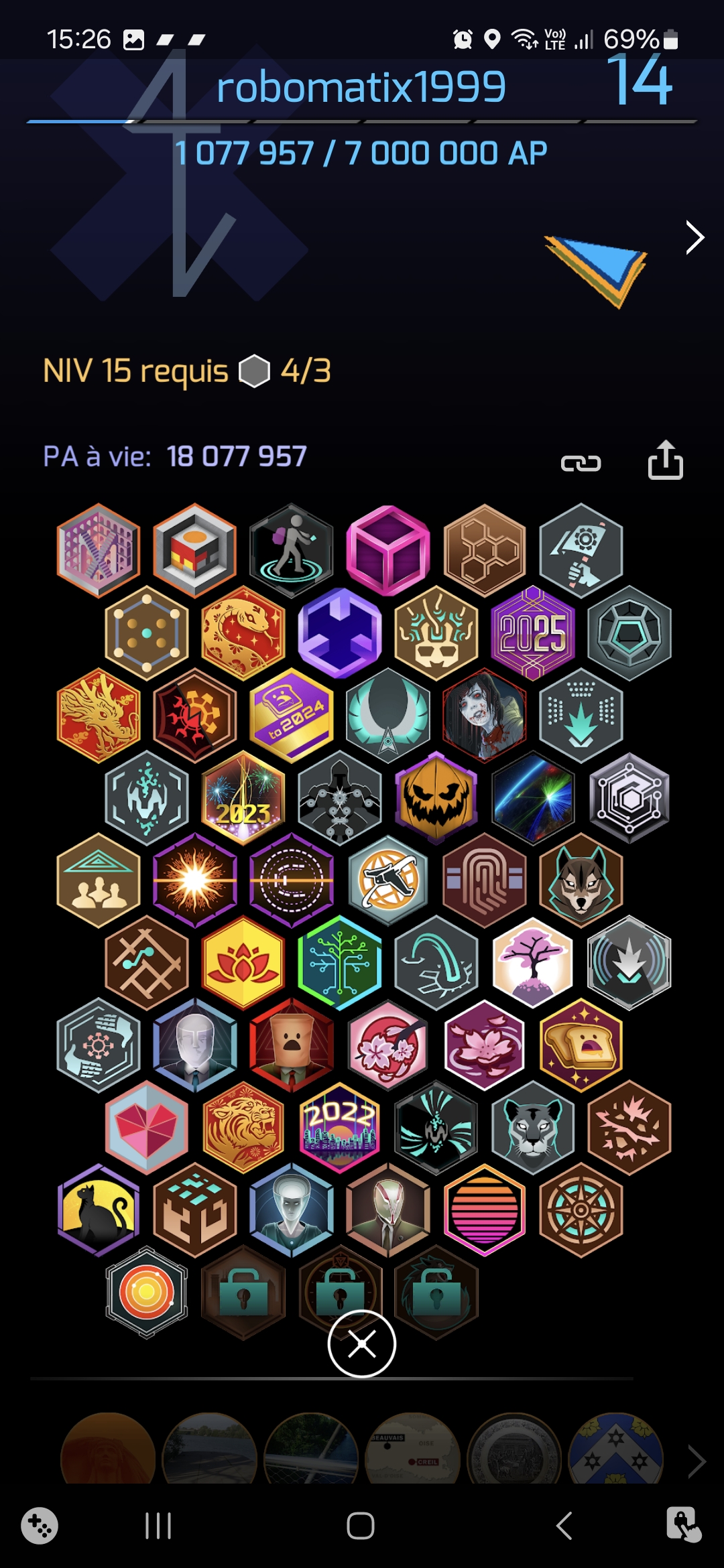
Task: Close the agent profile screen
Action: 362,1344
